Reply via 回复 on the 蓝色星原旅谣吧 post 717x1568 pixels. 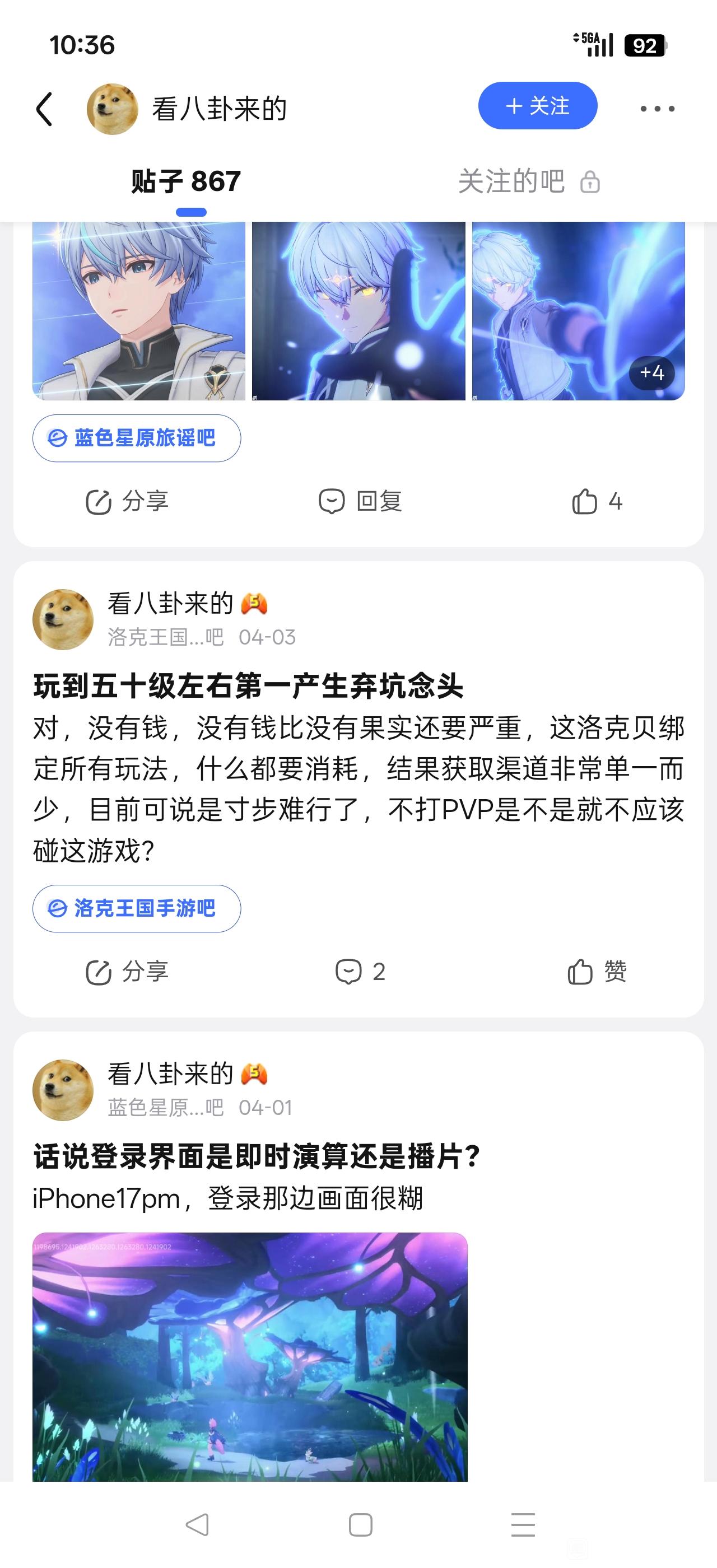point(360,502)
